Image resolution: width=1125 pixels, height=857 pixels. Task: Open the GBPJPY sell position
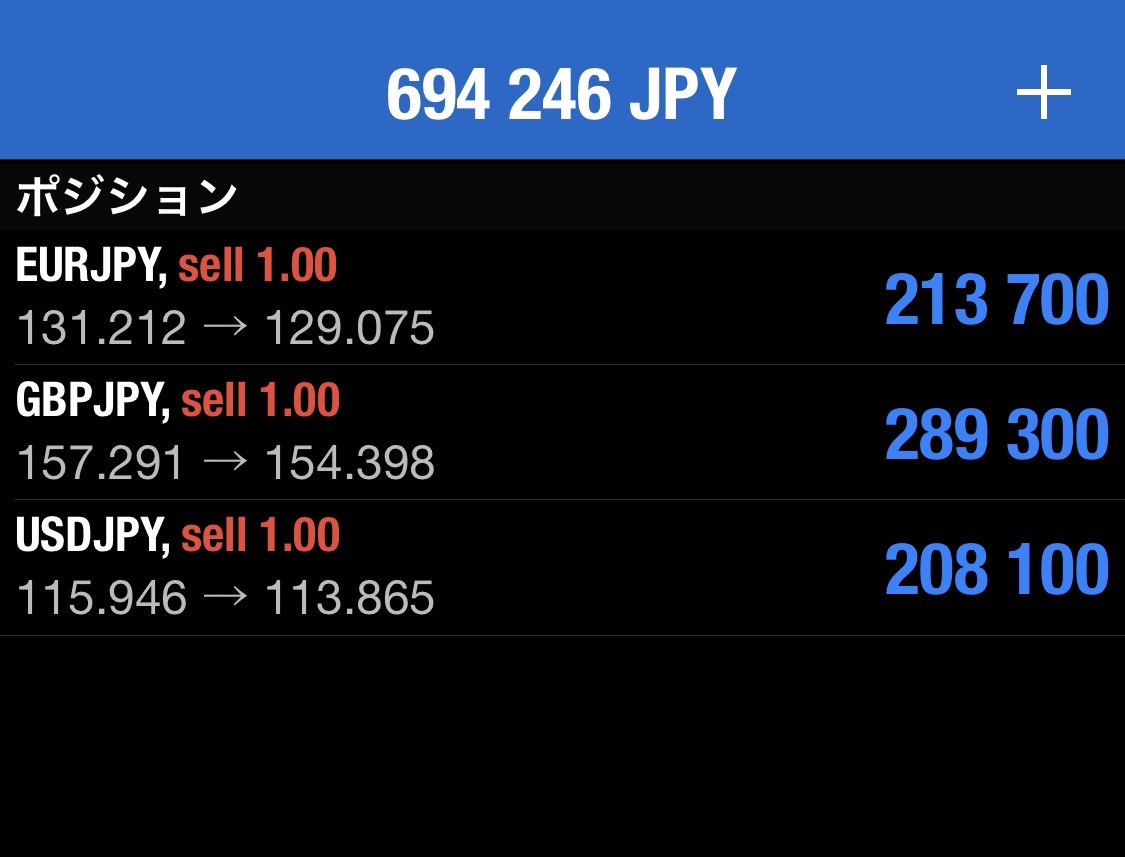(x=562, y=432)
